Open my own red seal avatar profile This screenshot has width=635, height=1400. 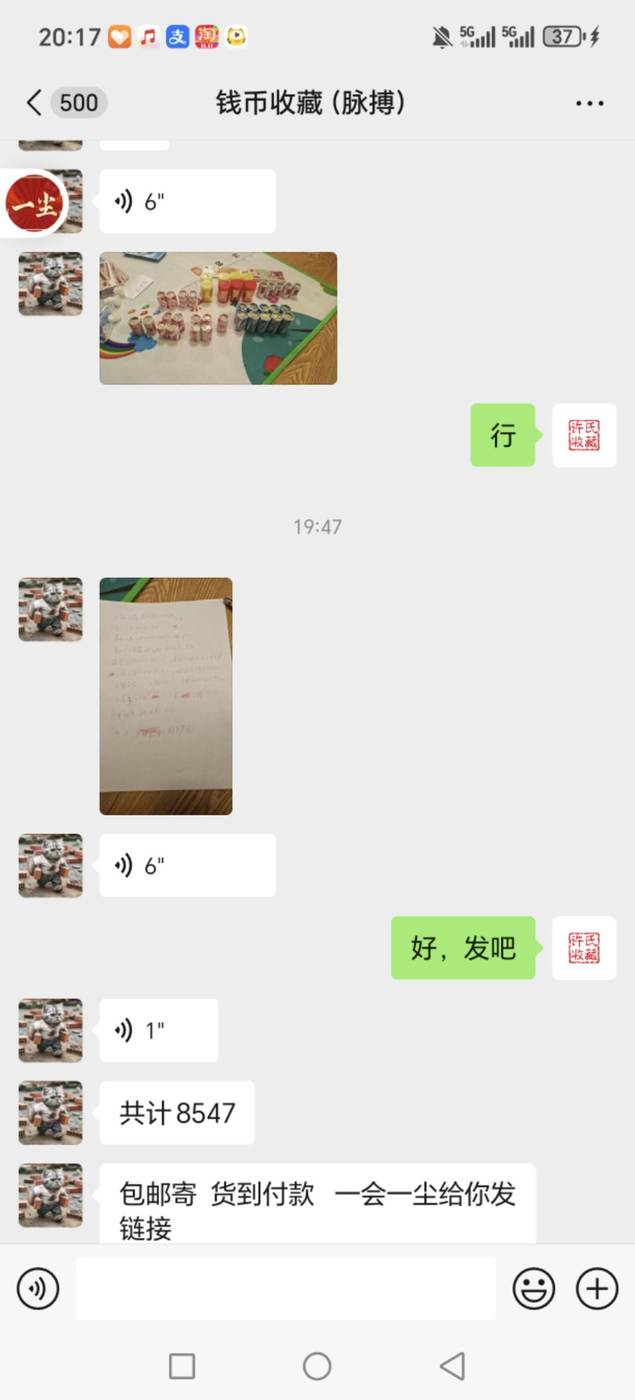coord(584,436)
